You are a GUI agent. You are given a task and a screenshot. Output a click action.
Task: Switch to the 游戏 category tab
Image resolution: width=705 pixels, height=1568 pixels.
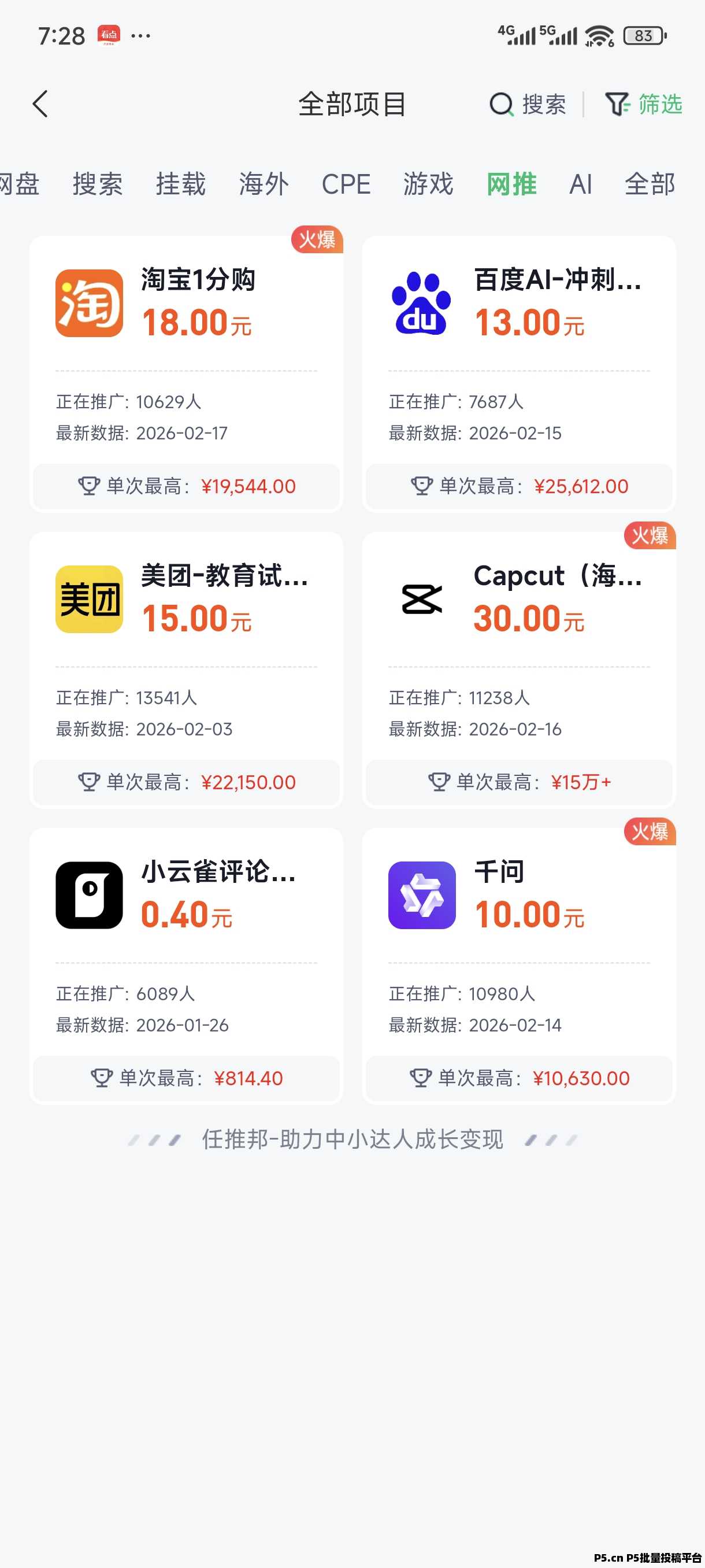[x=427, y=184]
